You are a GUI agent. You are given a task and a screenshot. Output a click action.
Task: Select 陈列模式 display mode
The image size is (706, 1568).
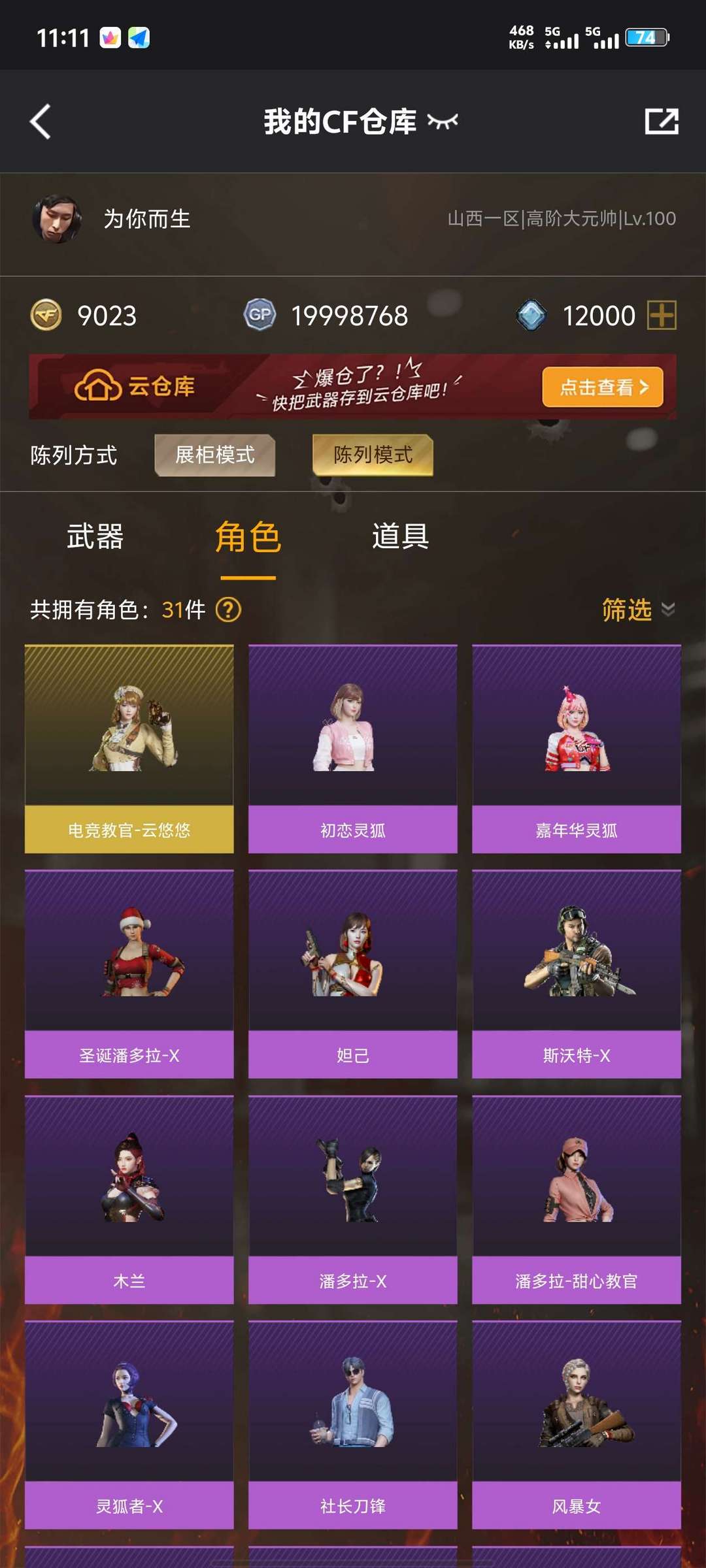click(x=373, y=455)
